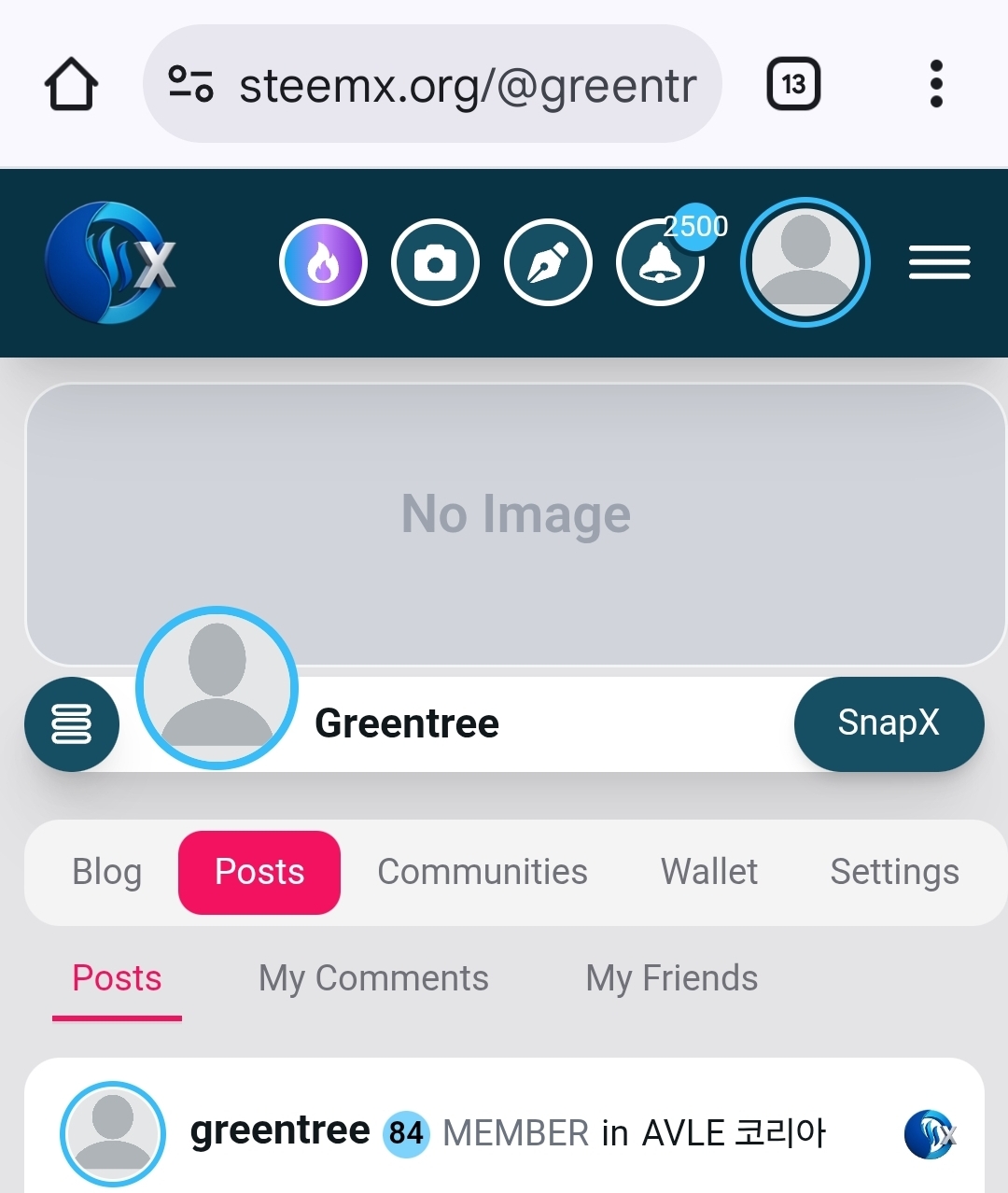
Task: Tap the steemx.org address bar
Action: pos(432,85)
